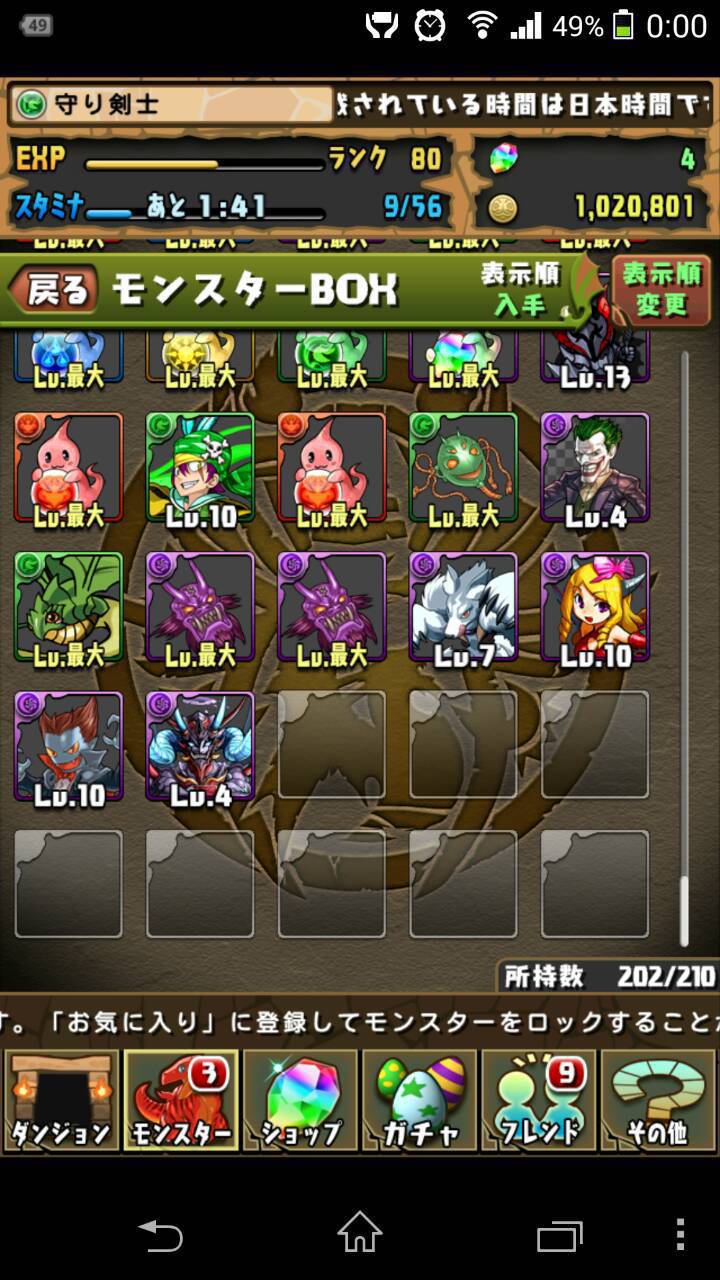Go to the Android home screen
Image resolution: width=720 pixels, height=1280 pixels.
coord(360,1234)
